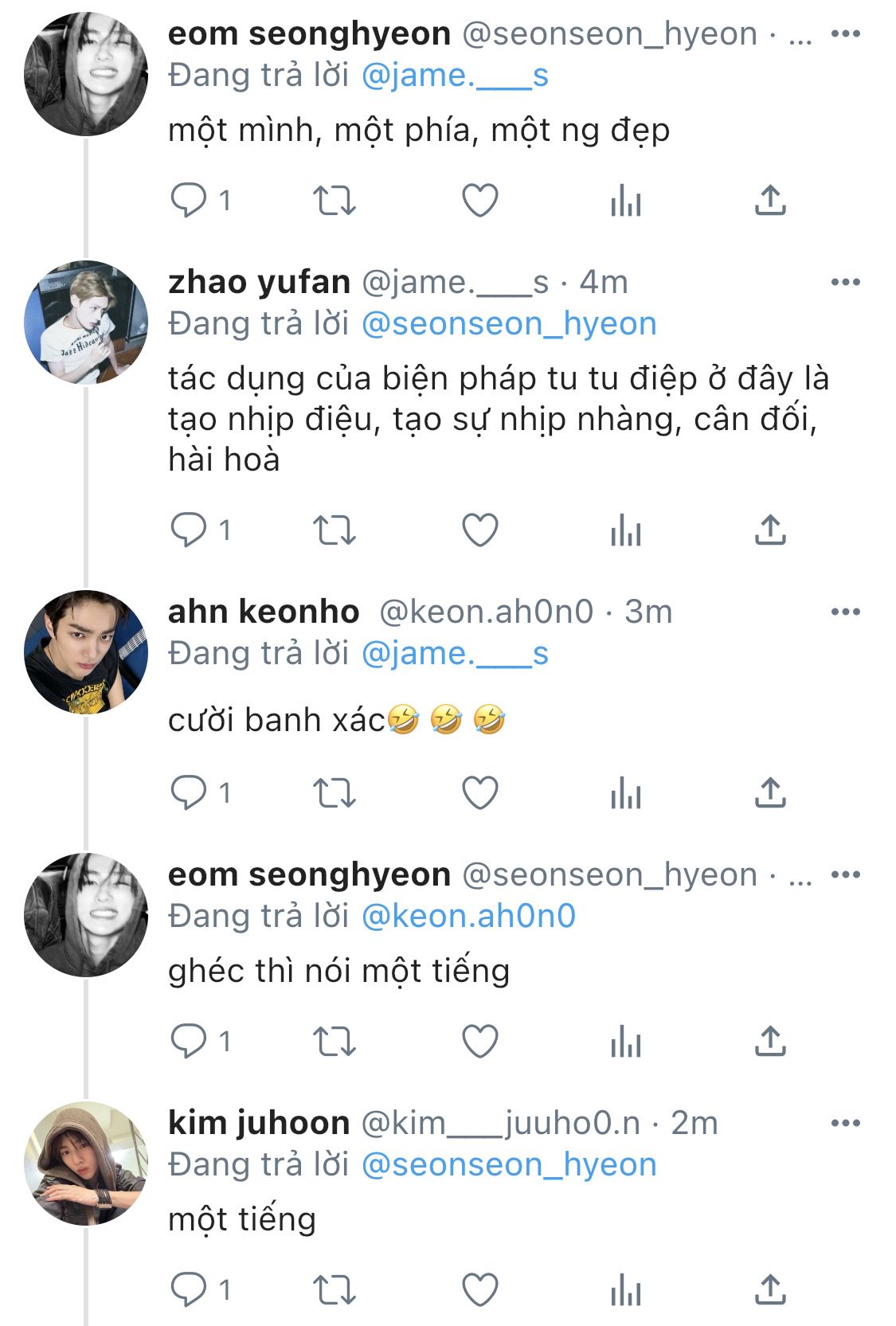Open the @jame.___s link under ahn keonho
Screen dimensions: 896x1326
455,653
